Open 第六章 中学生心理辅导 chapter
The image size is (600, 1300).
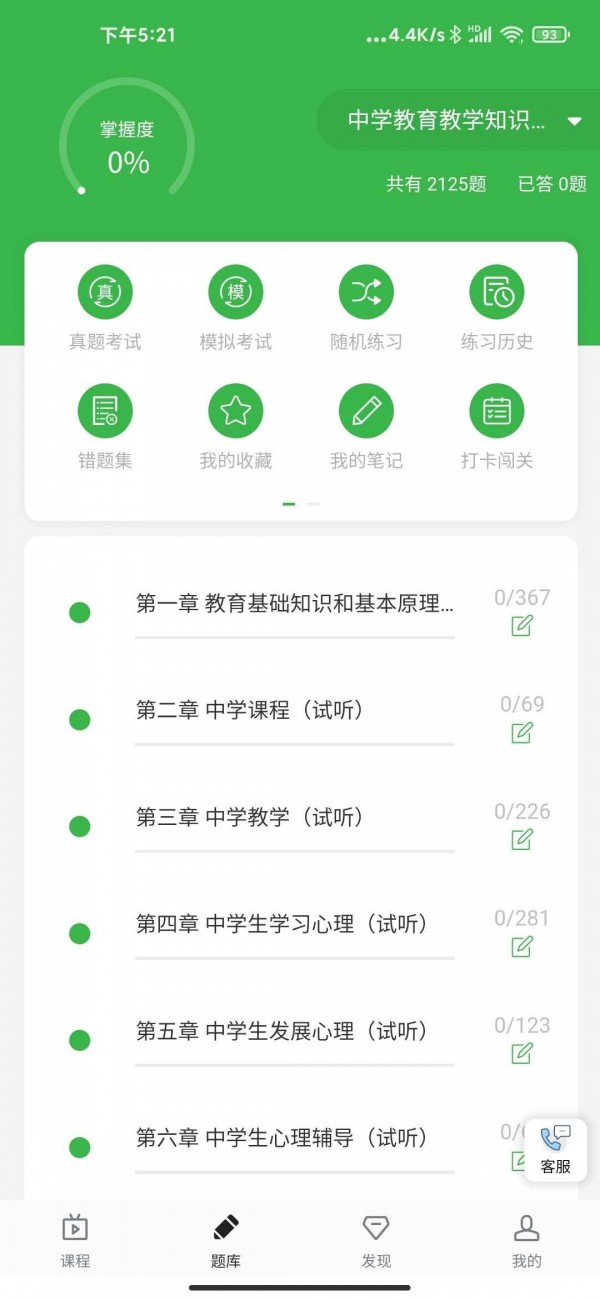(x=282, y=1138)
